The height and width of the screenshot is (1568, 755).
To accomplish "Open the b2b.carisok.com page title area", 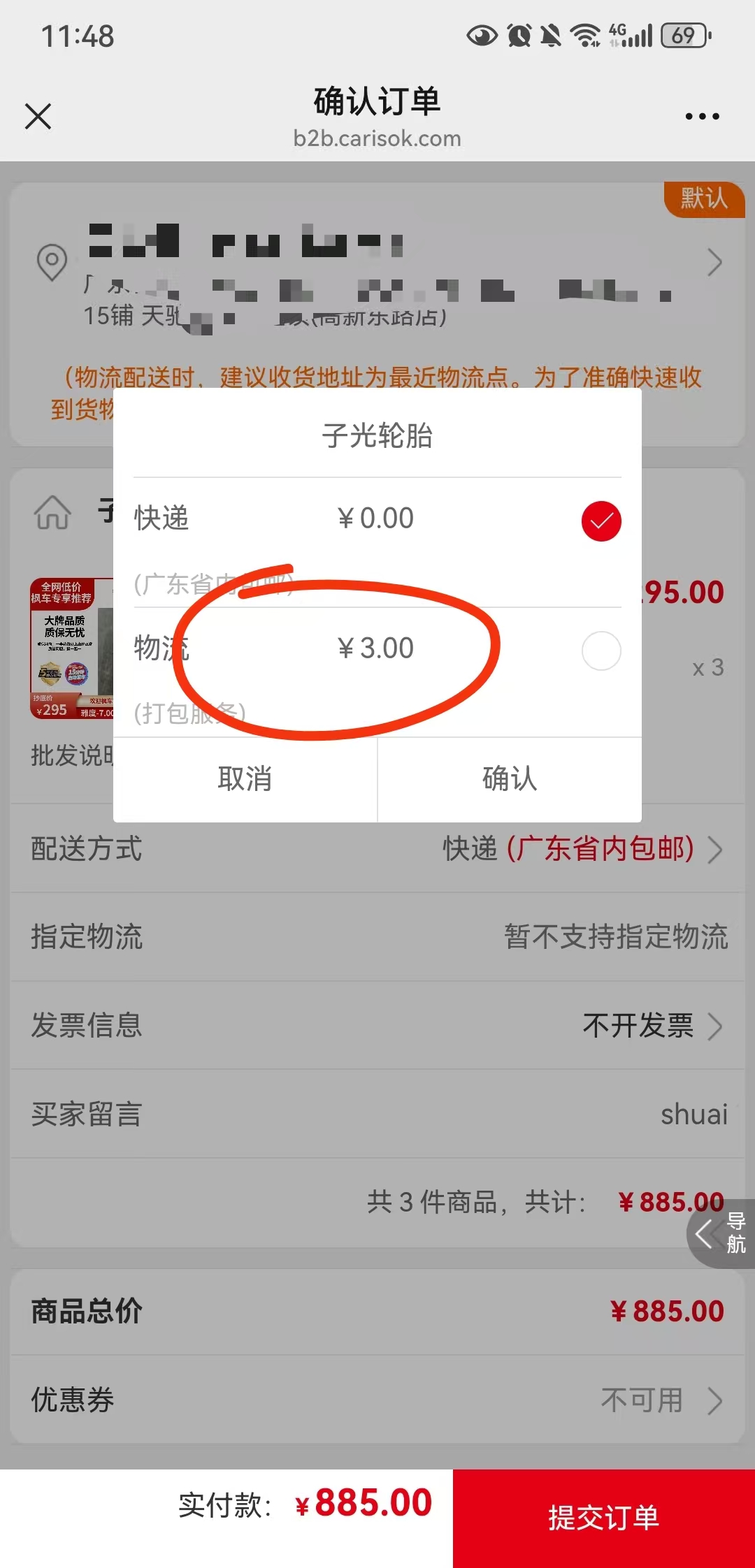I will [x=377, y=138].
